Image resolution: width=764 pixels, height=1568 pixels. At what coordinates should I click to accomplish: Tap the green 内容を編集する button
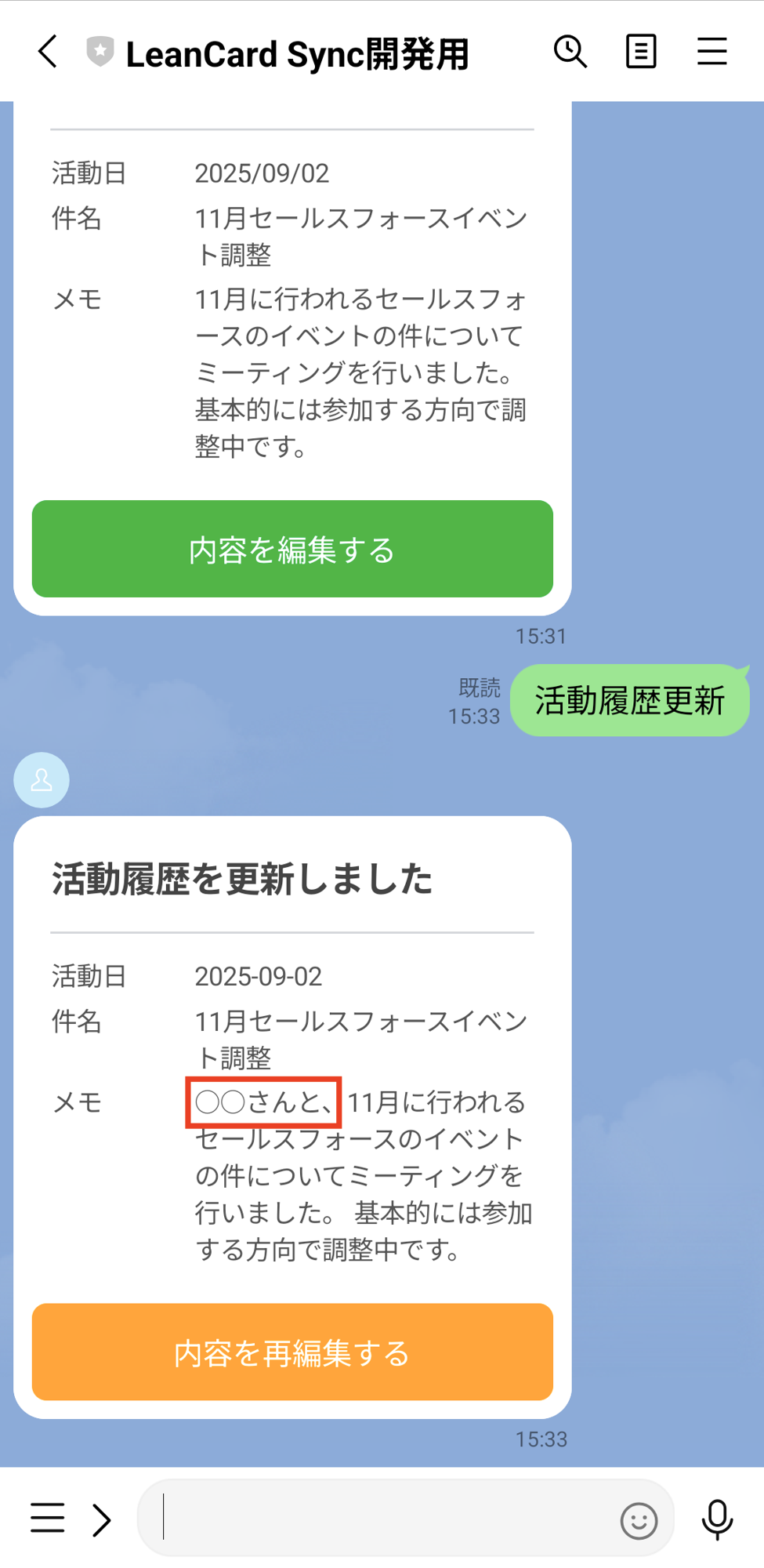(x=292, y=549)
